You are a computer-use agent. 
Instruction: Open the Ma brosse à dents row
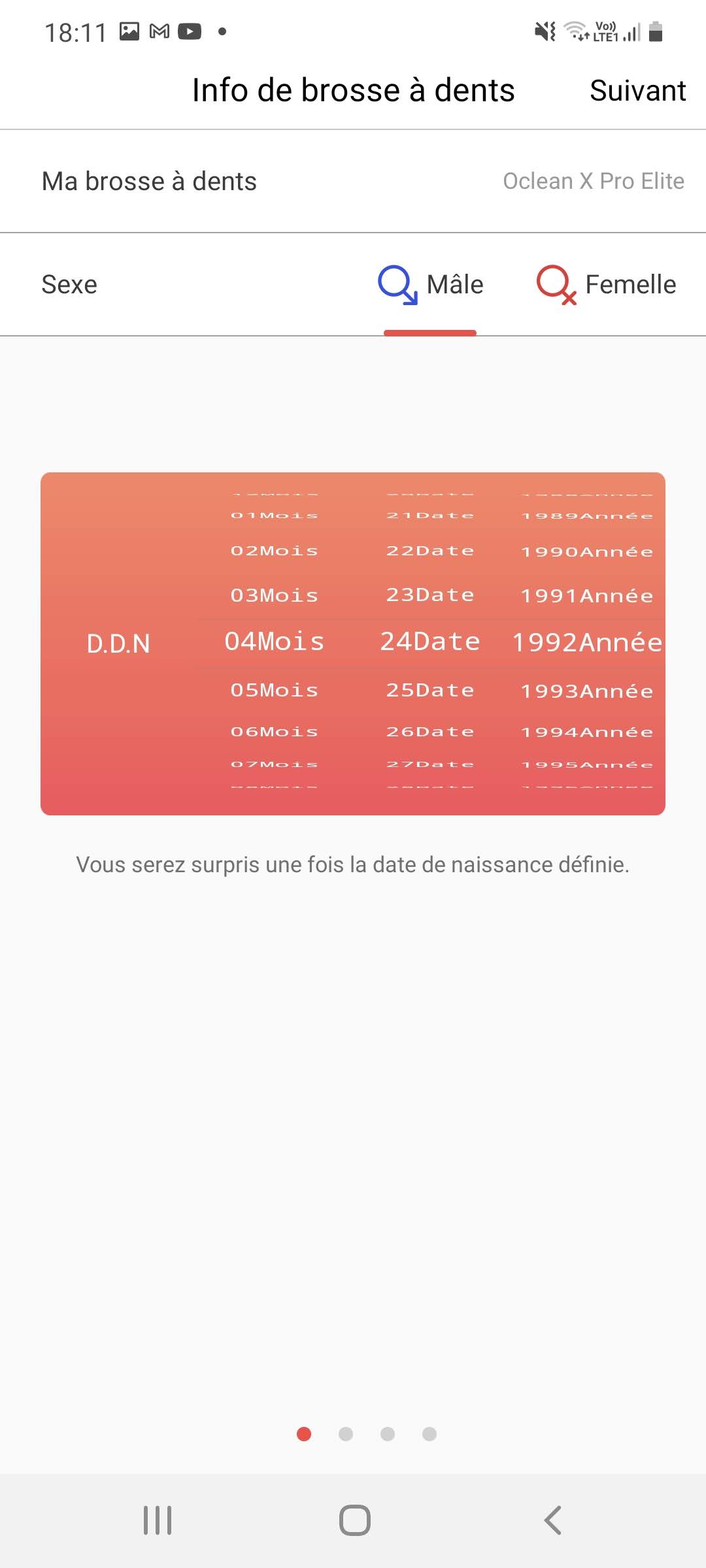coord(353,181)
